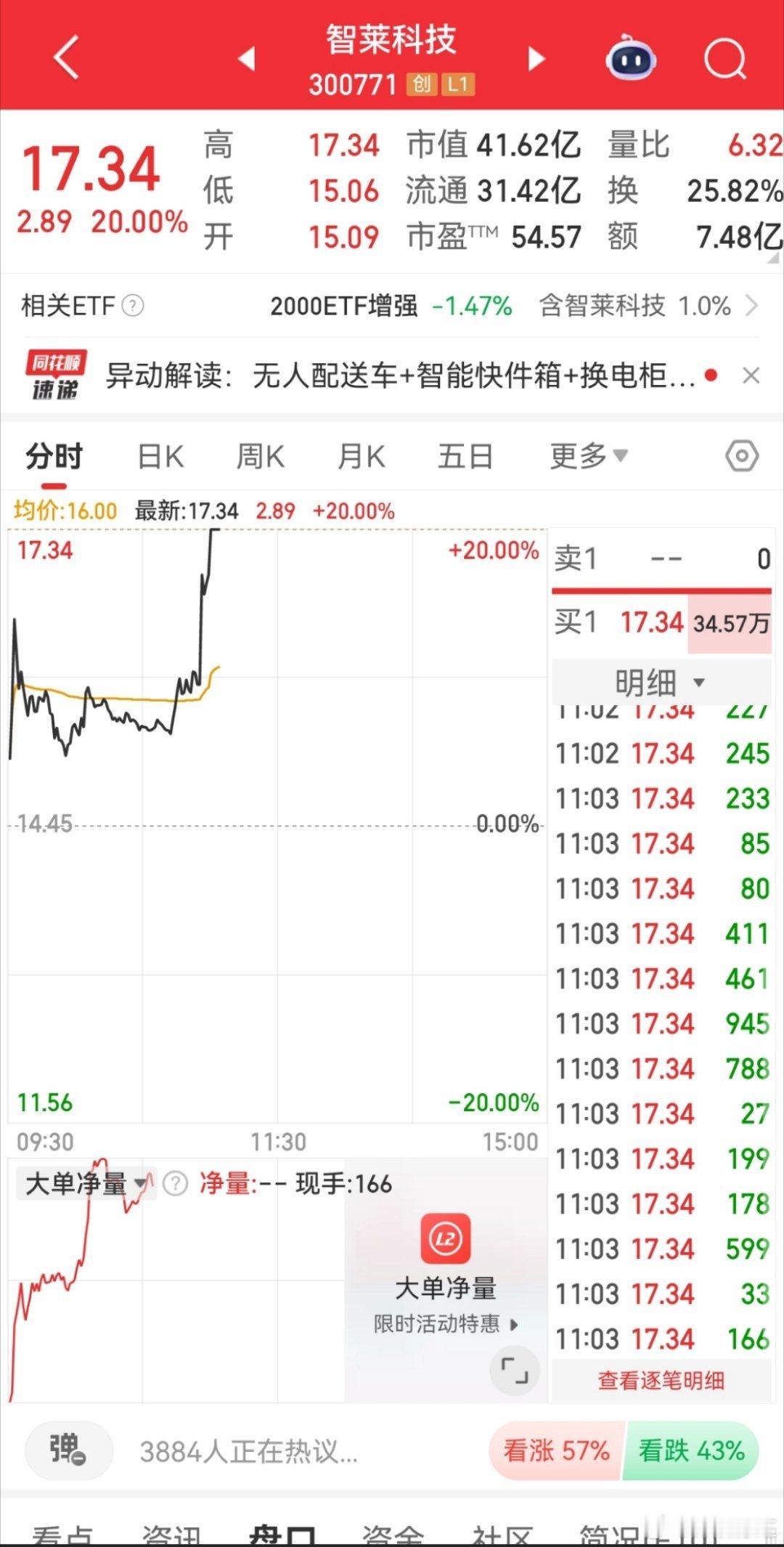This screenshot has height=1547, width=784.
Task: Switch to the 五日 tab
Action: [465, 455]
